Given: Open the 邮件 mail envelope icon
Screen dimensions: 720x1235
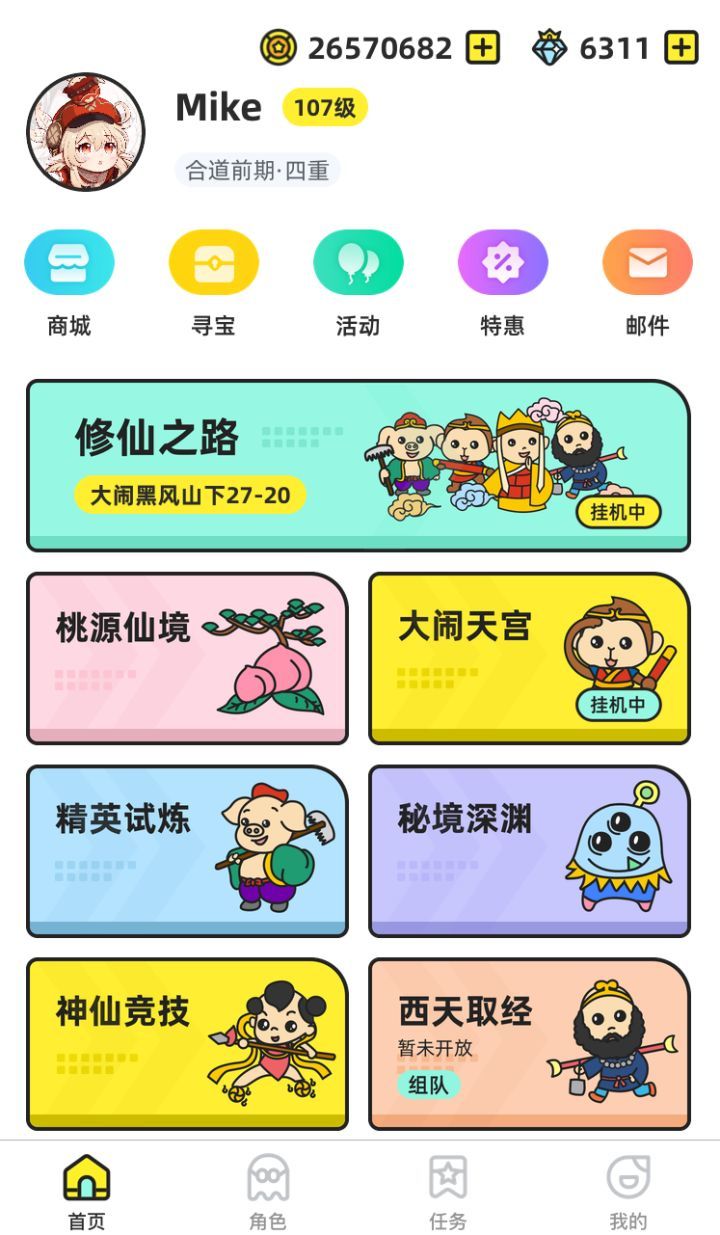Looking at the screenshot, I should [x=648, y=262].
